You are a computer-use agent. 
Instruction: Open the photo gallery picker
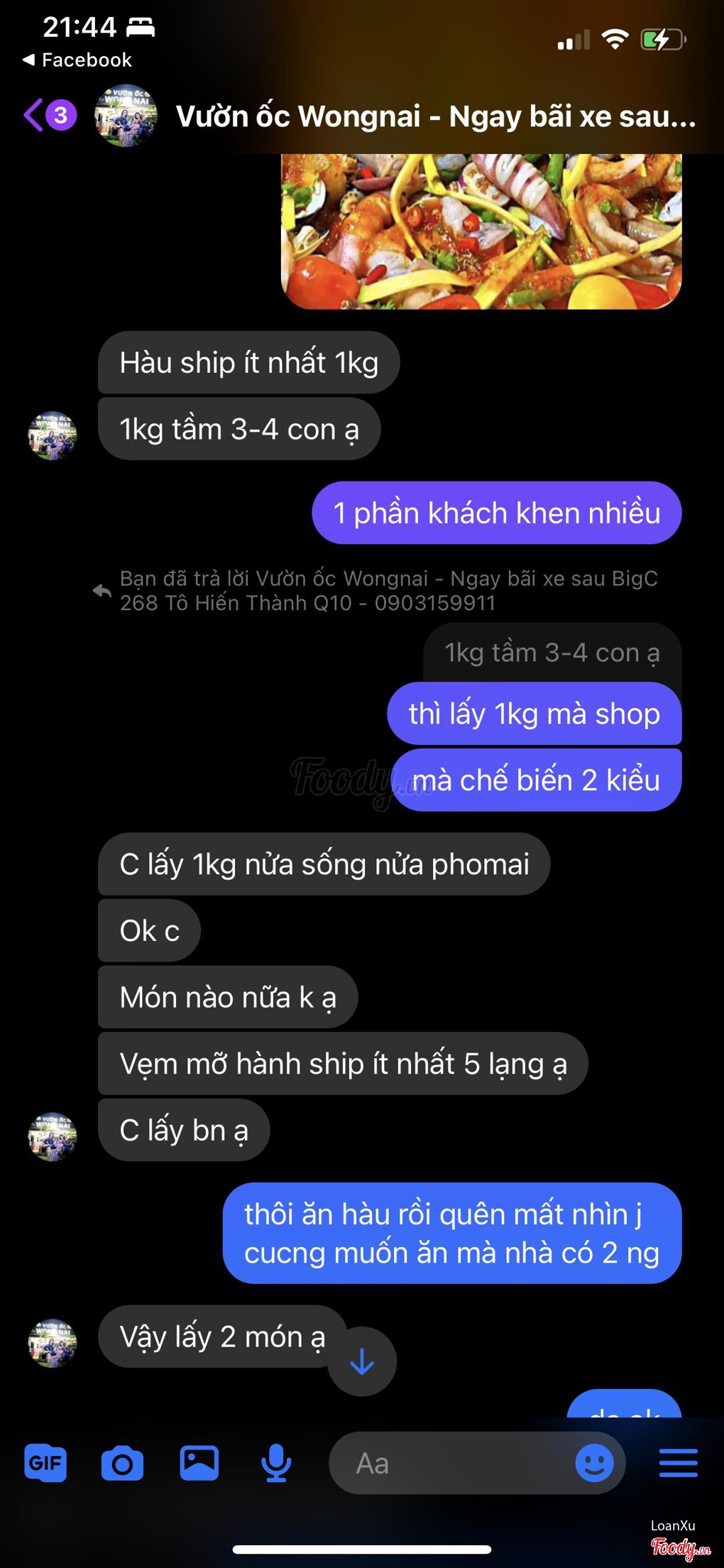199,1463
